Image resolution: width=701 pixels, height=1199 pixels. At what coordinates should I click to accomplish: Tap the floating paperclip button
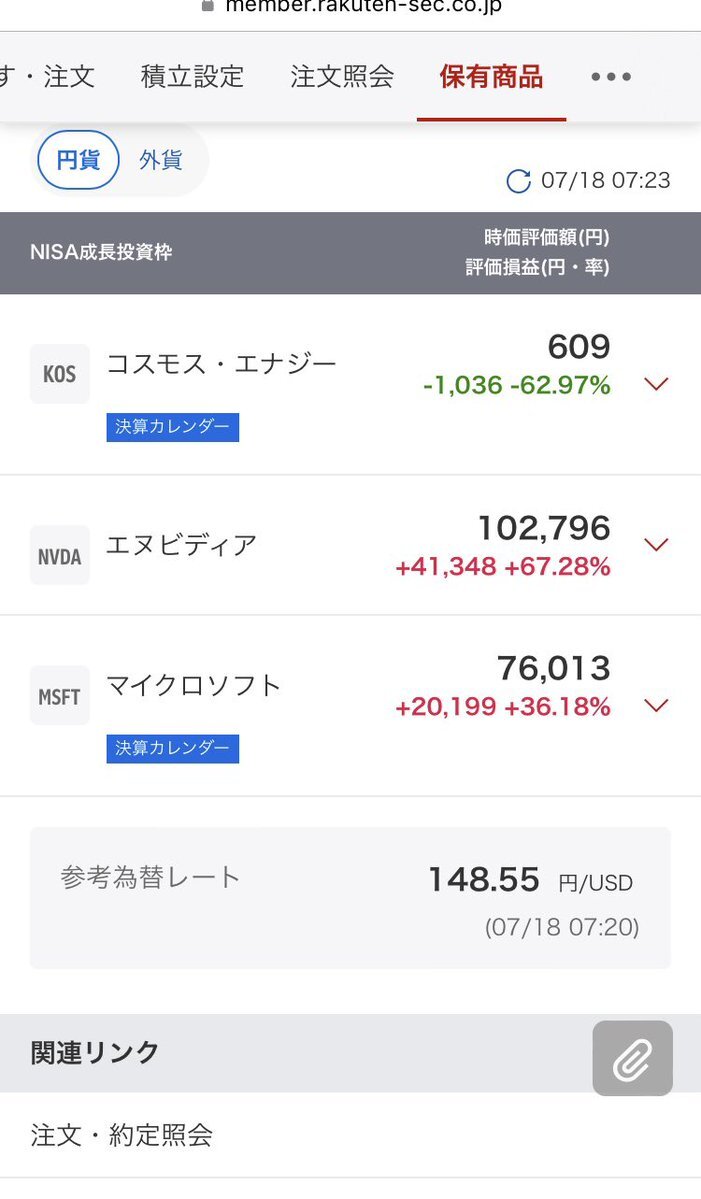[x=633, y=1058]
